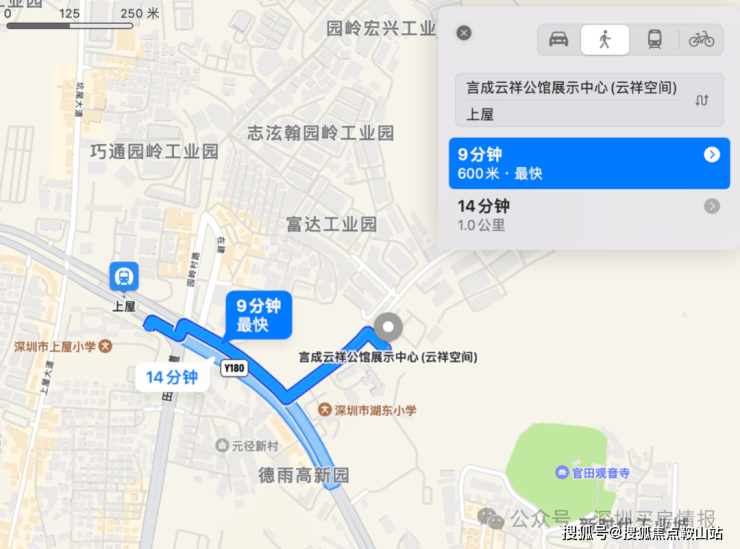Select the walking mode tab
This screenshot has height=549, width=740.
605,39
